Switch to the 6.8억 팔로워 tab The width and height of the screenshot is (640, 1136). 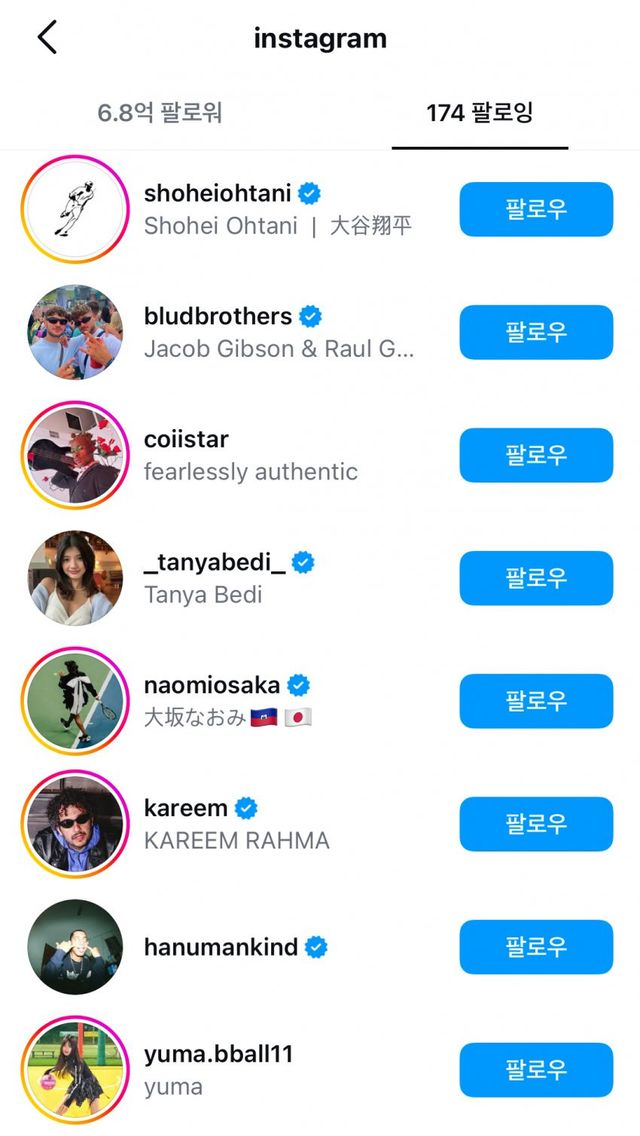(160, 113)
